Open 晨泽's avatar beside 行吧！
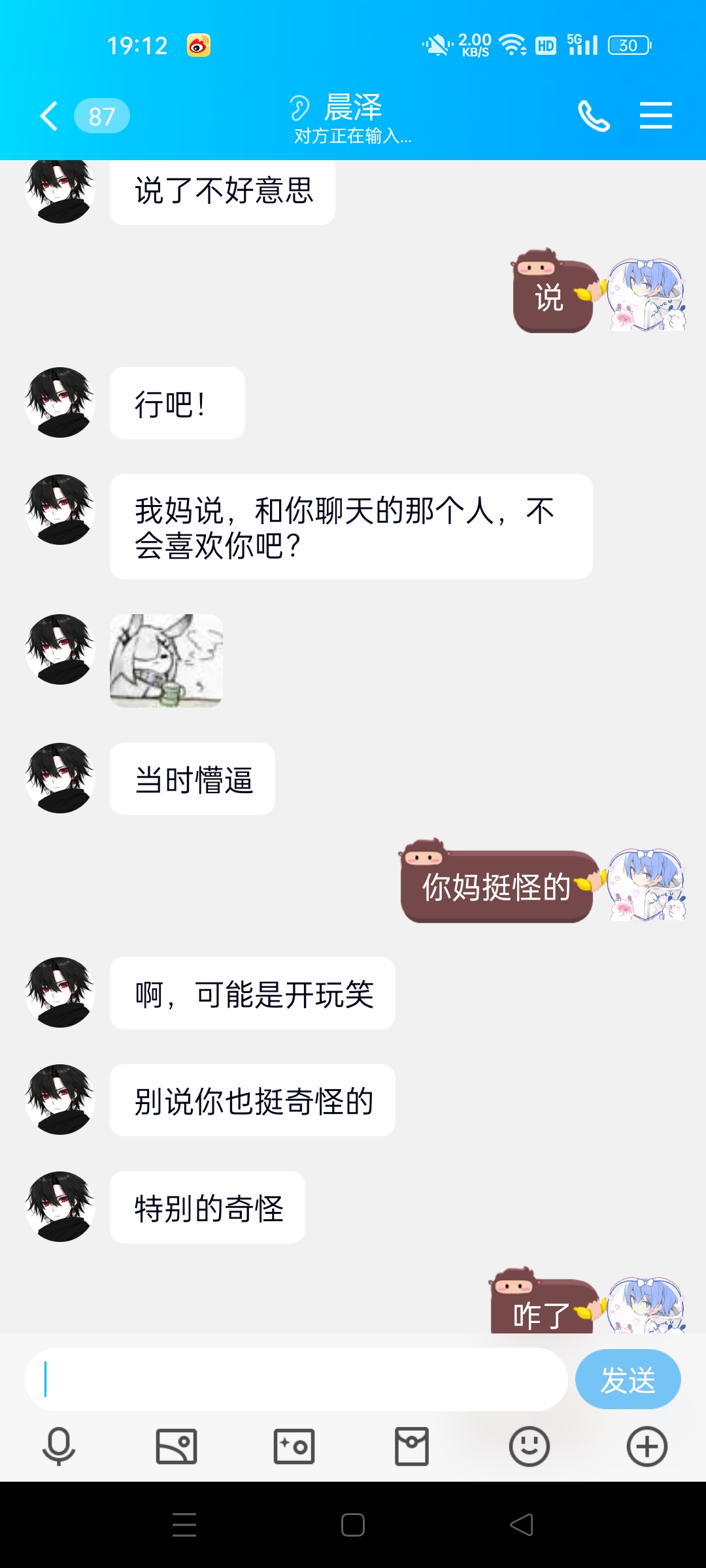The height and width of the screenshot is (1568, 706). pyautogui.click(x=60, y=402)
